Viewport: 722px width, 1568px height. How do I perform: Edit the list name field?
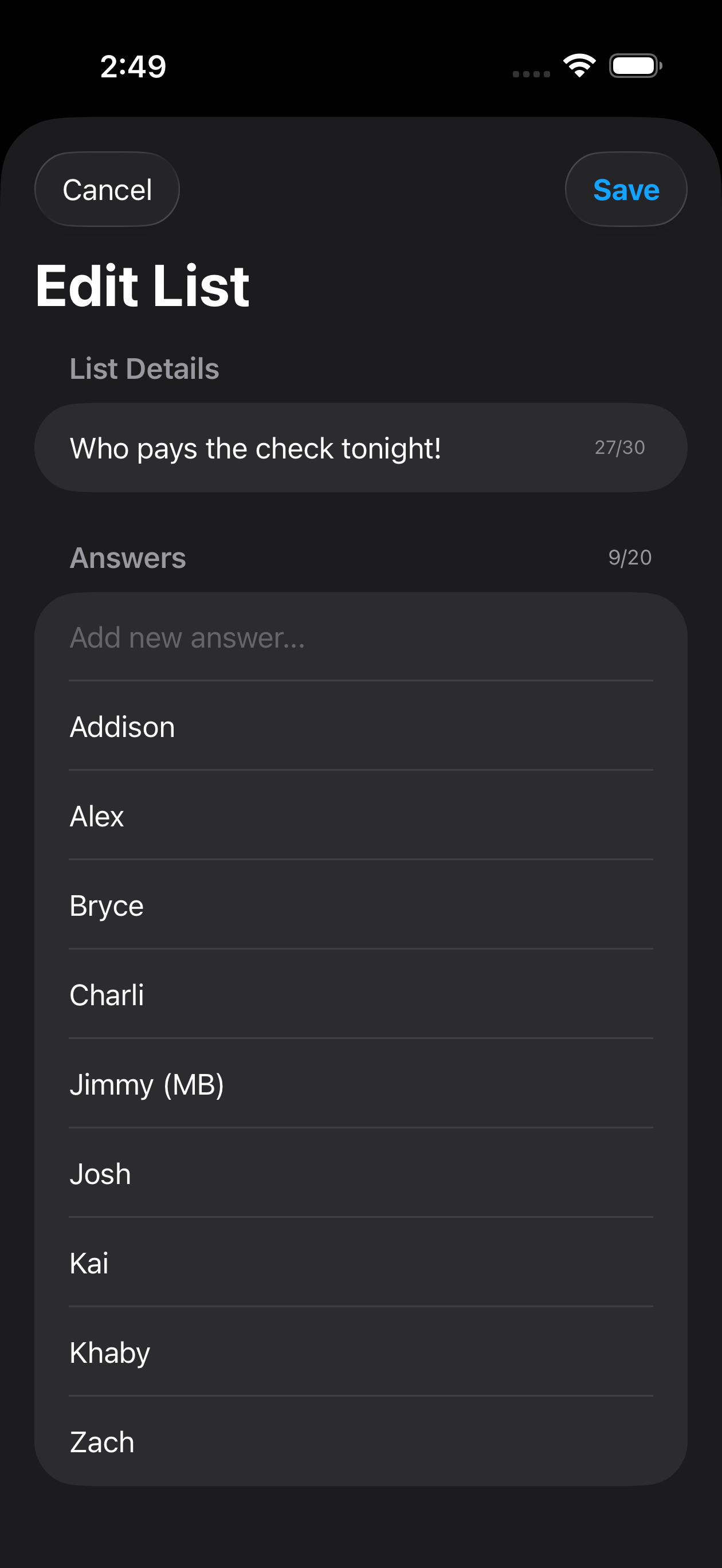(x=256, y=448)
